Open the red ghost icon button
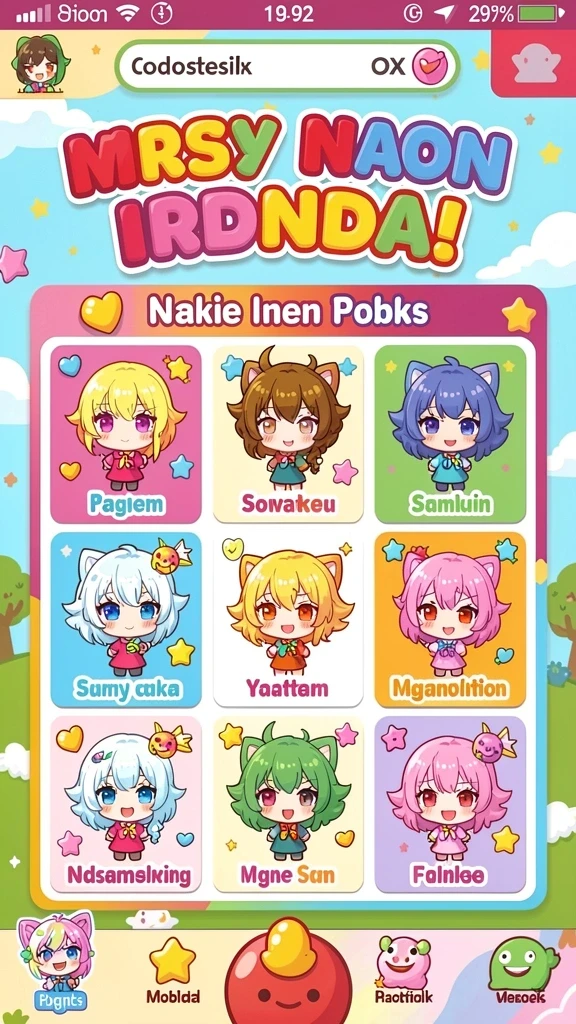The width and height of the screenshot is (576, 1024). [x=533, y=63]
